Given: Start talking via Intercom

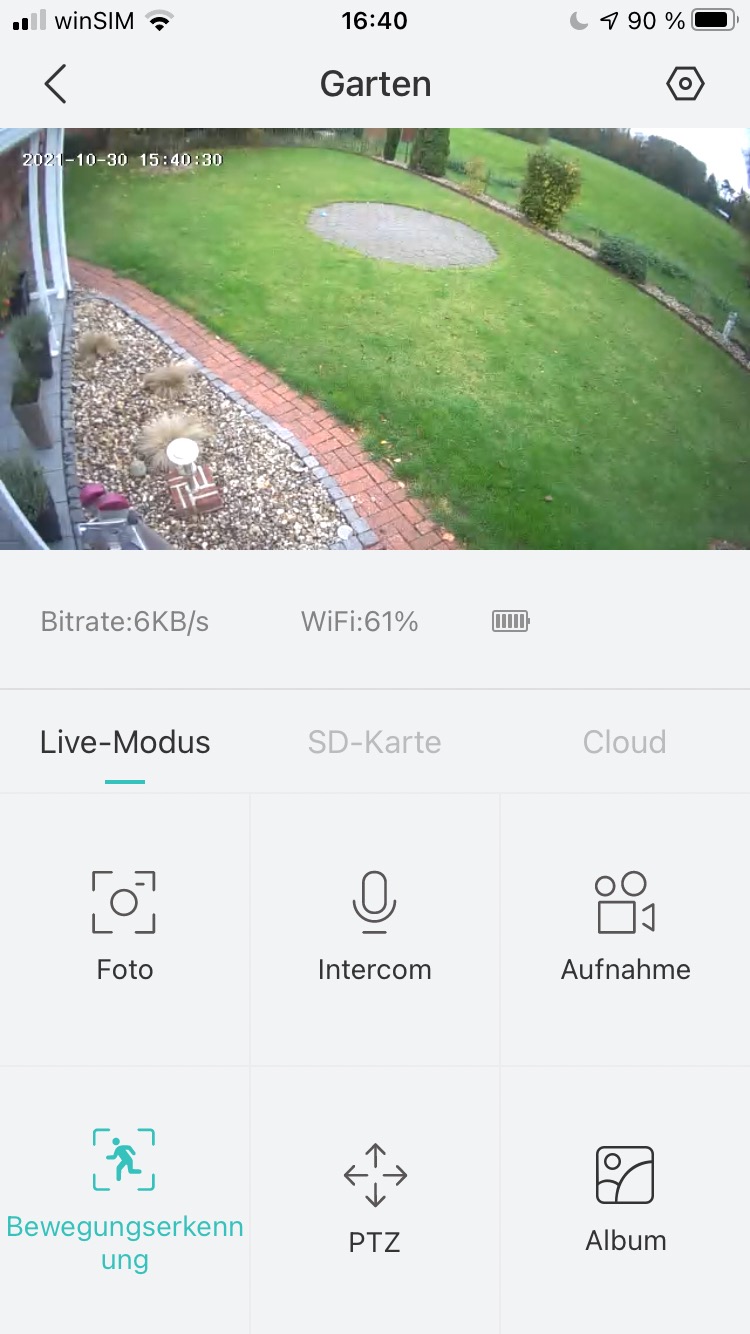Looking at the screenshot, I should (x=375, y=929).
